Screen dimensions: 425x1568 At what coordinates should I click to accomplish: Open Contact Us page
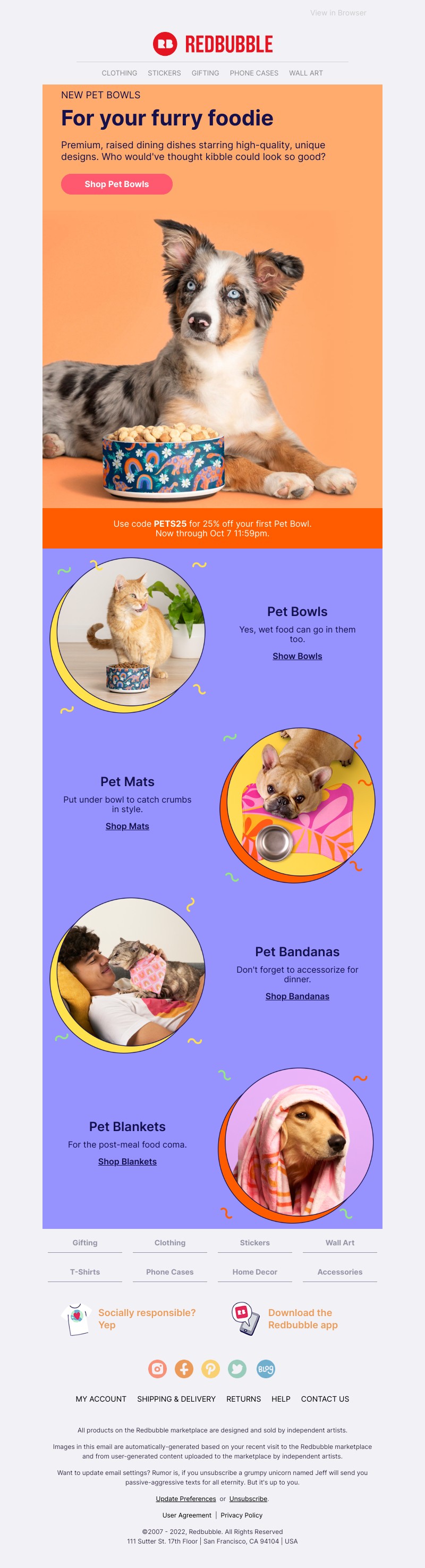pyautogui.click(x=325, y=1399)
